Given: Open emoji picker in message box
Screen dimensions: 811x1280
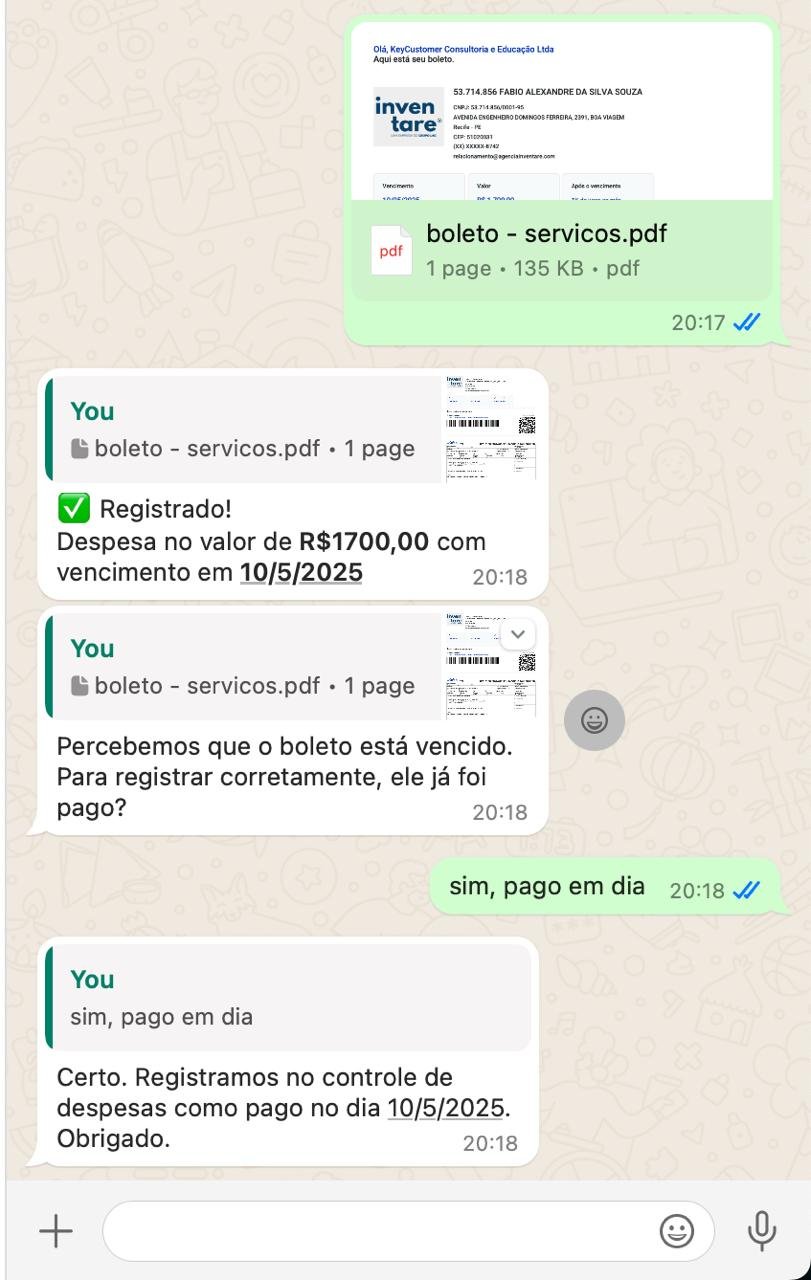Looking at the screenshot, I should 677,1231.
